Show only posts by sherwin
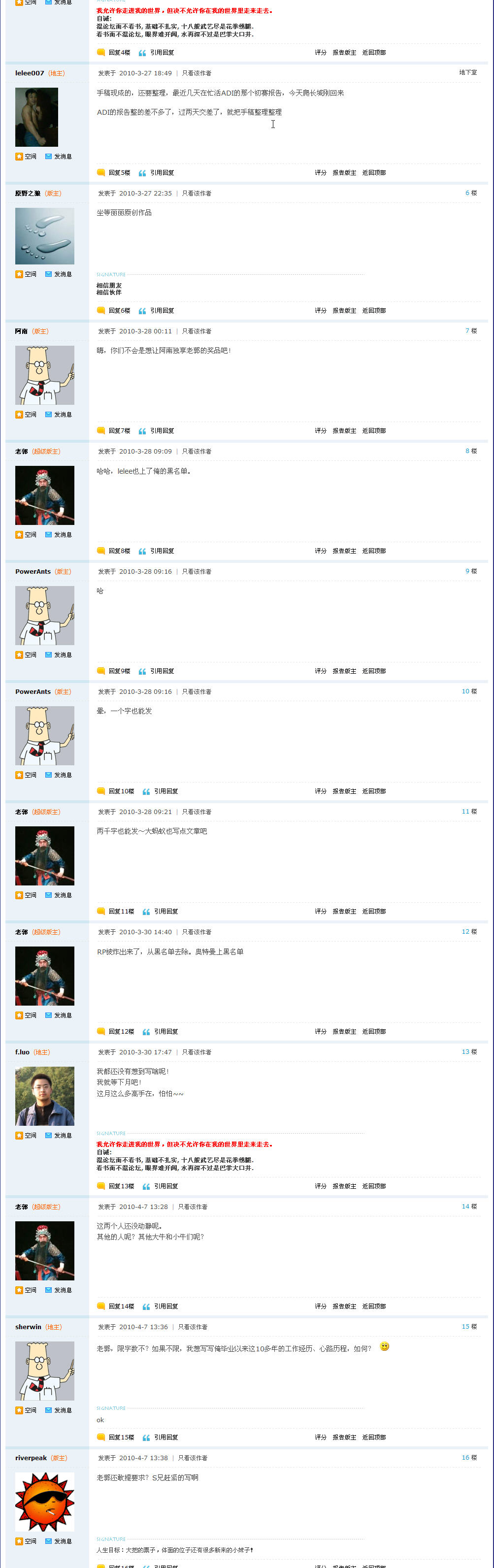The height and width of the screenshot is (1568, 494). click(x=193, y=1328)
